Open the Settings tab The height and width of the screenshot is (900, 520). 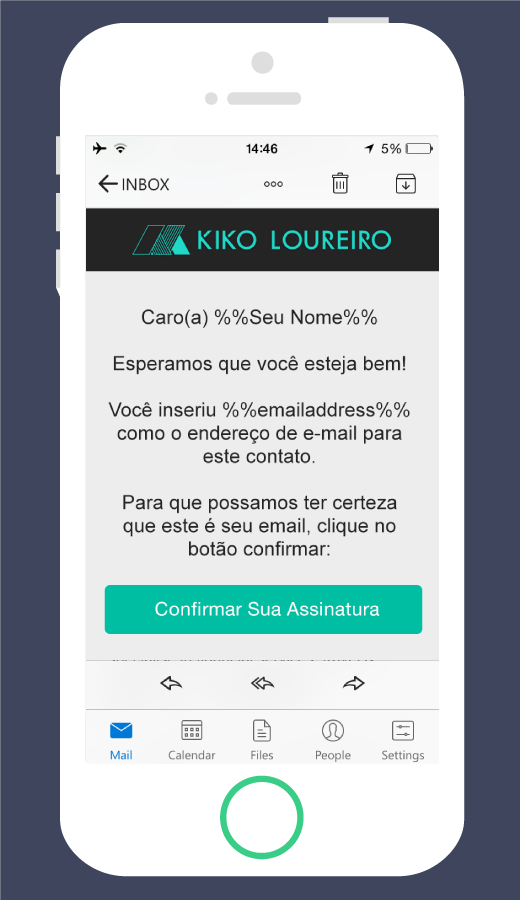403,740
